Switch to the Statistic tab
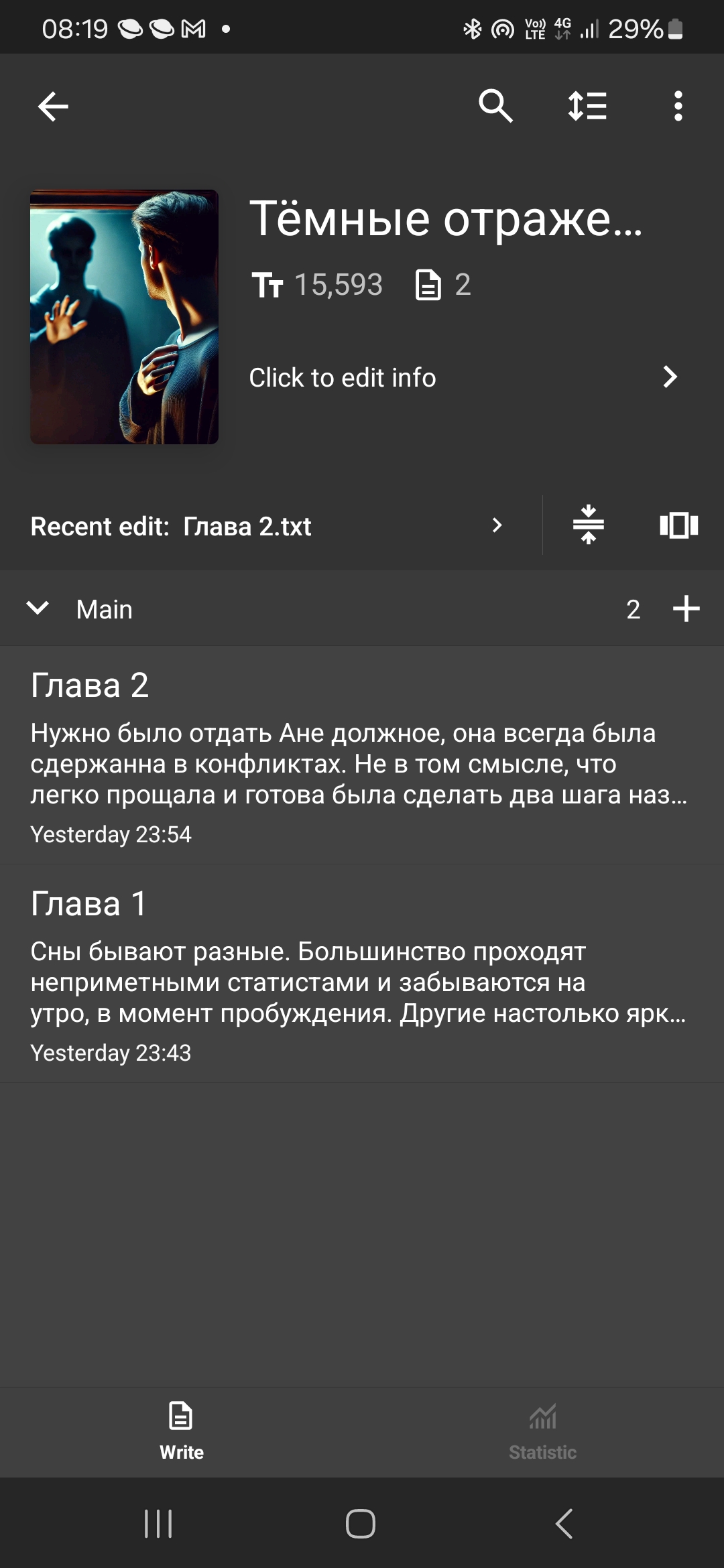Screen dimensions: 724x1568 (542, 1431)
